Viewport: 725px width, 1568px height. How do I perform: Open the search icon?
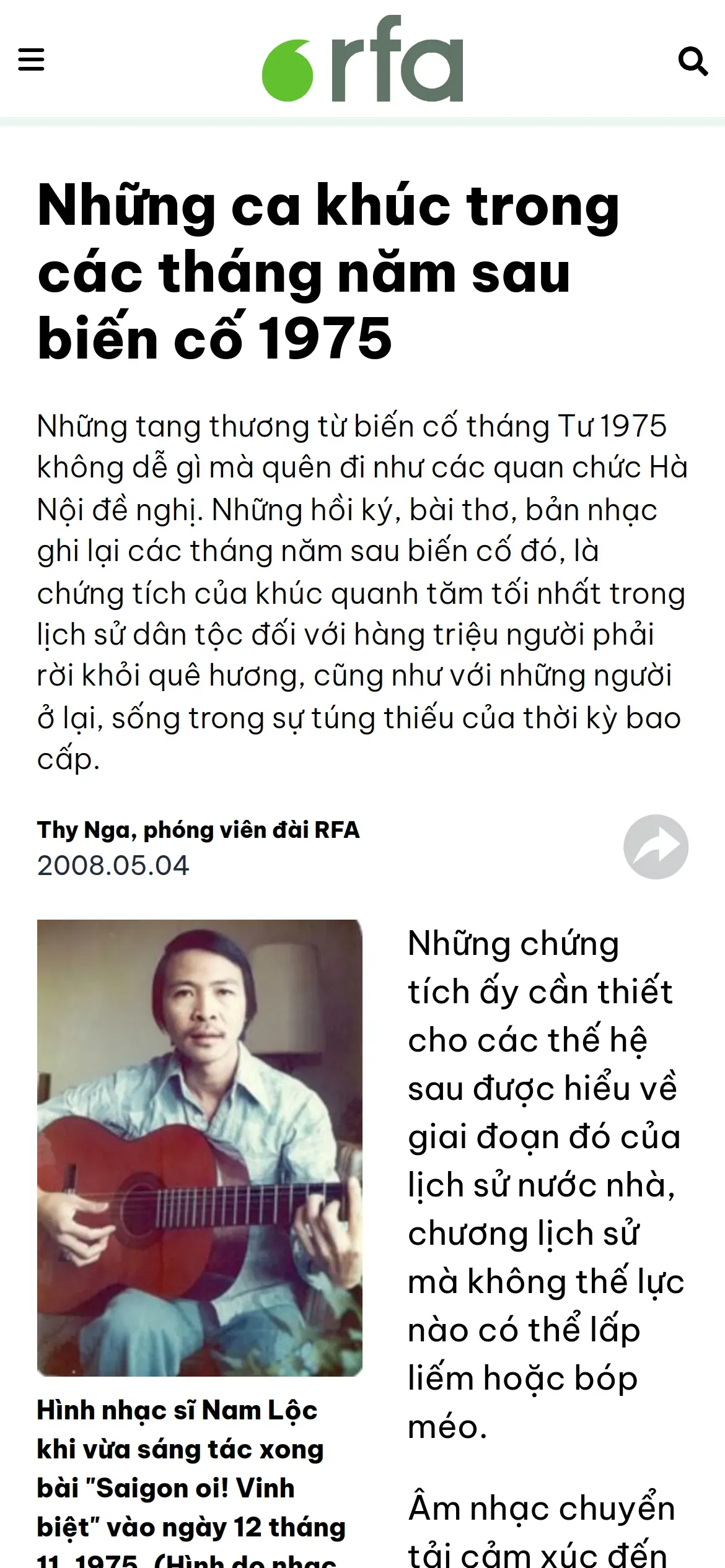pyautogui.click(x=693, y=61)
